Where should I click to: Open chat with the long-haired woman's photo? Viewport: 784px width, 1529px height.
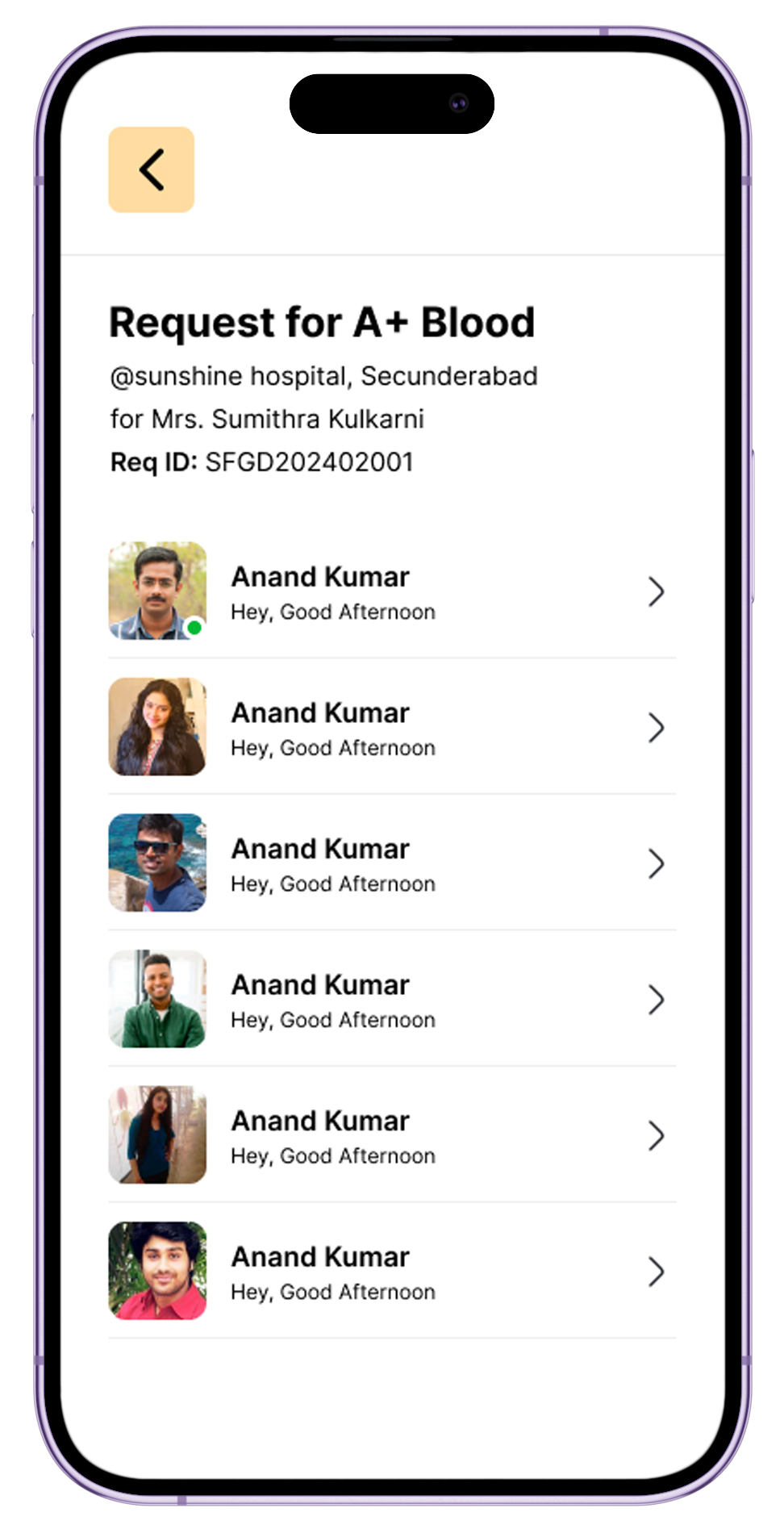[x=392, y=727]
